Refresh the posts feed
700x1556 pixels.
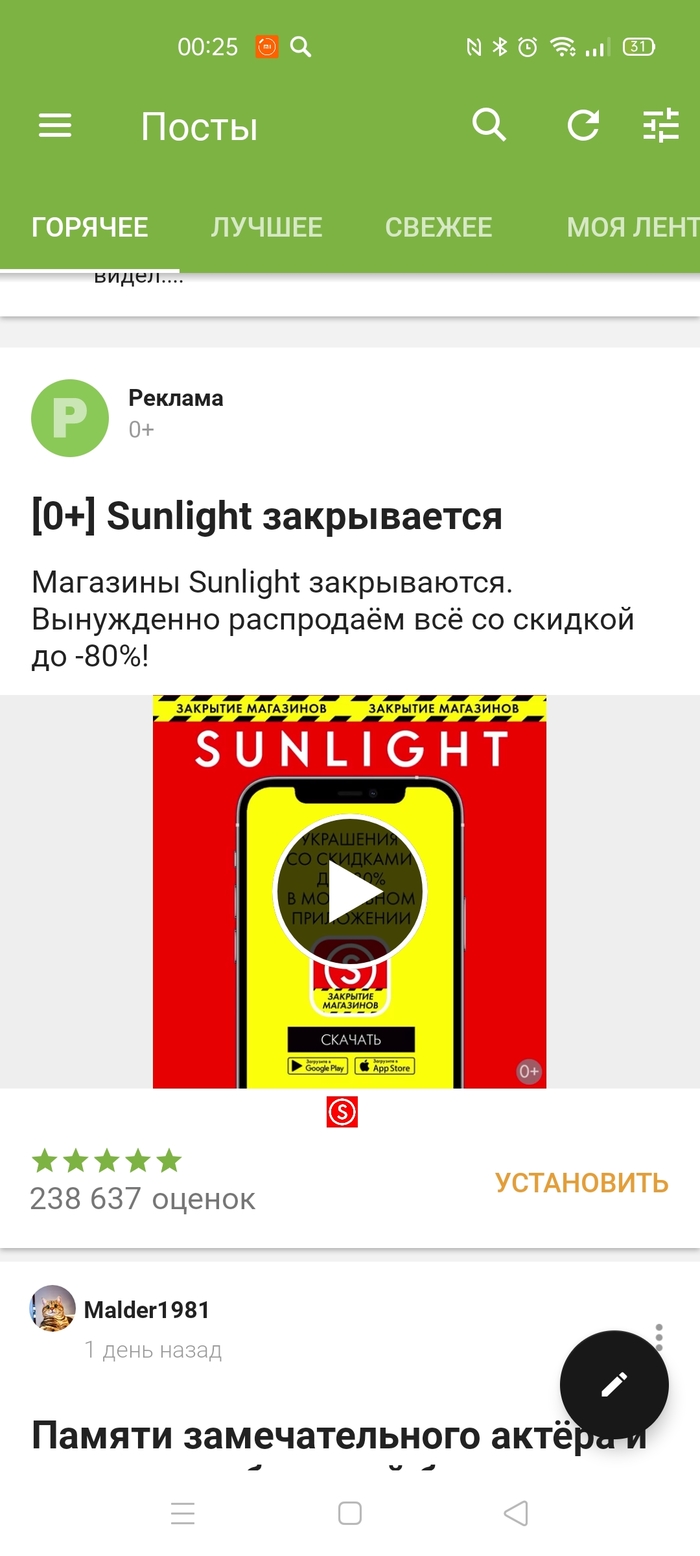[x=583, y=126]
